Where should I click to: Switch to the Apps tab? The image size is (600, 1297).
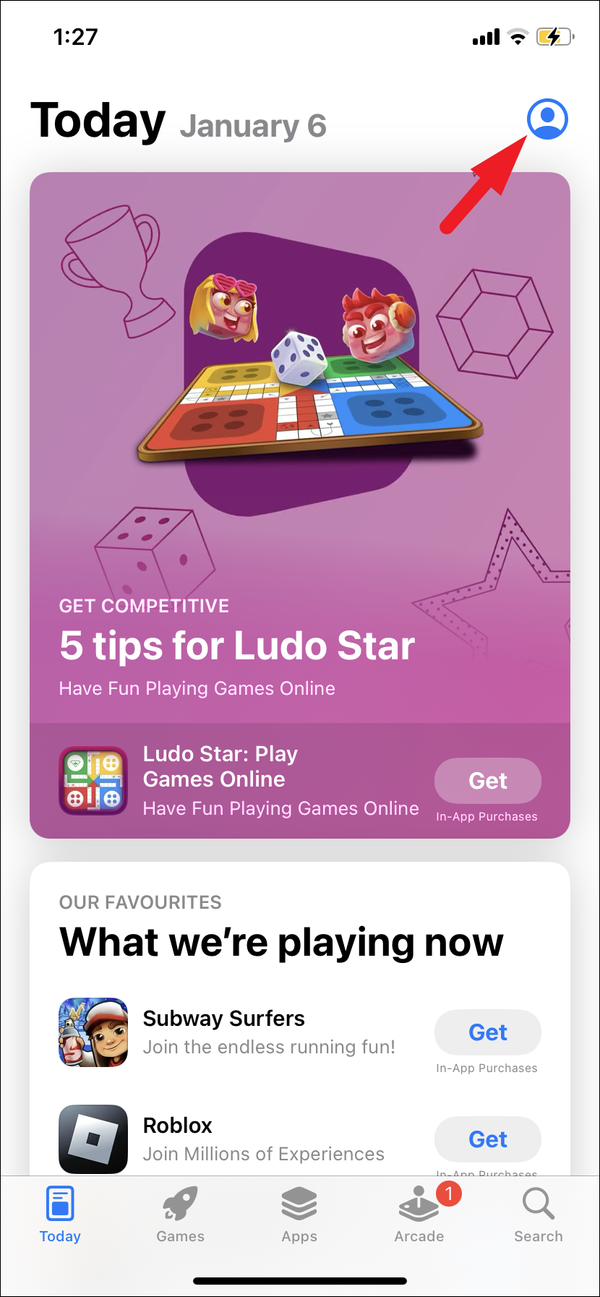[x=299, y=1215]
